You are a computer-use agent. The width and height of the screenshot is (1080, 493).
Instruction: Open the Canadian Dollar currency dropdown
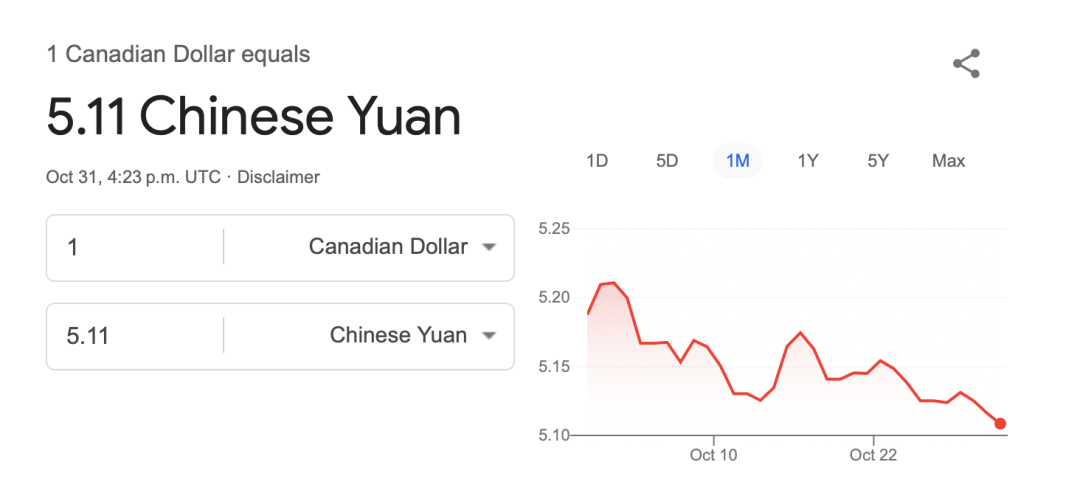[x=402, y=247]
